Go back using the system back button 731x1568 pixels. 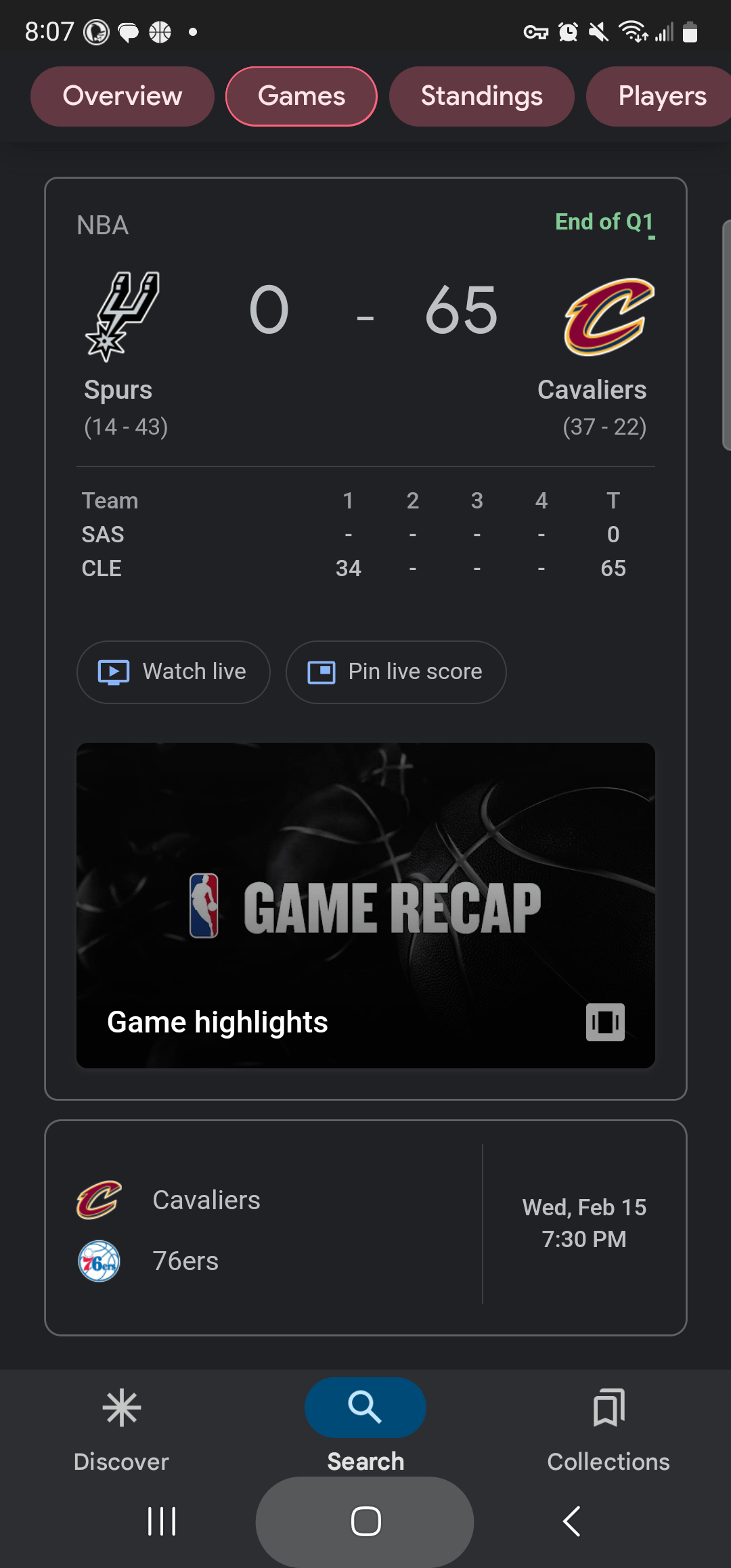click(x=572, y=1521)
